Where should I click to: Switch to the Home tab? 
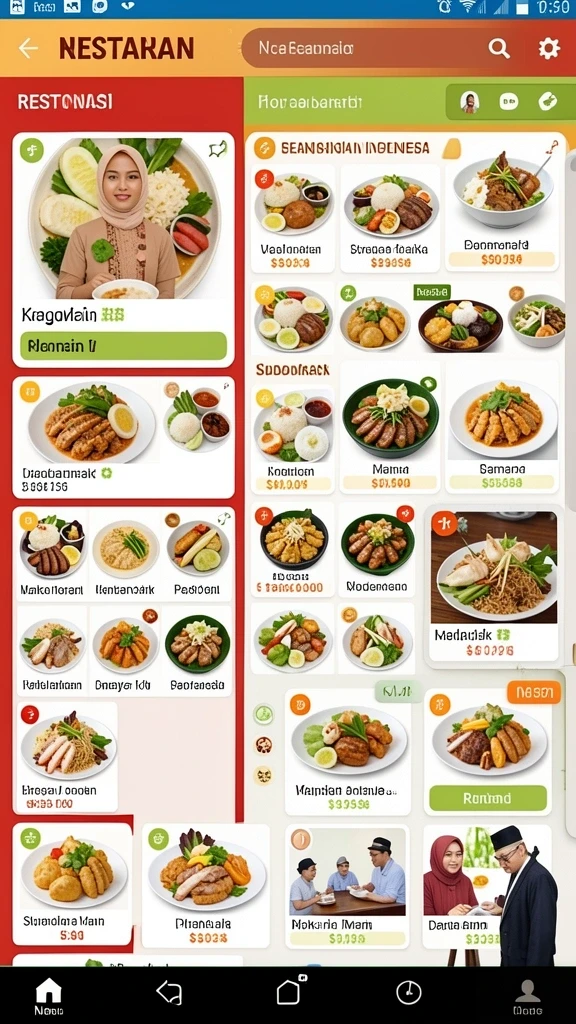pyautogui.click(x=48, y=997)
